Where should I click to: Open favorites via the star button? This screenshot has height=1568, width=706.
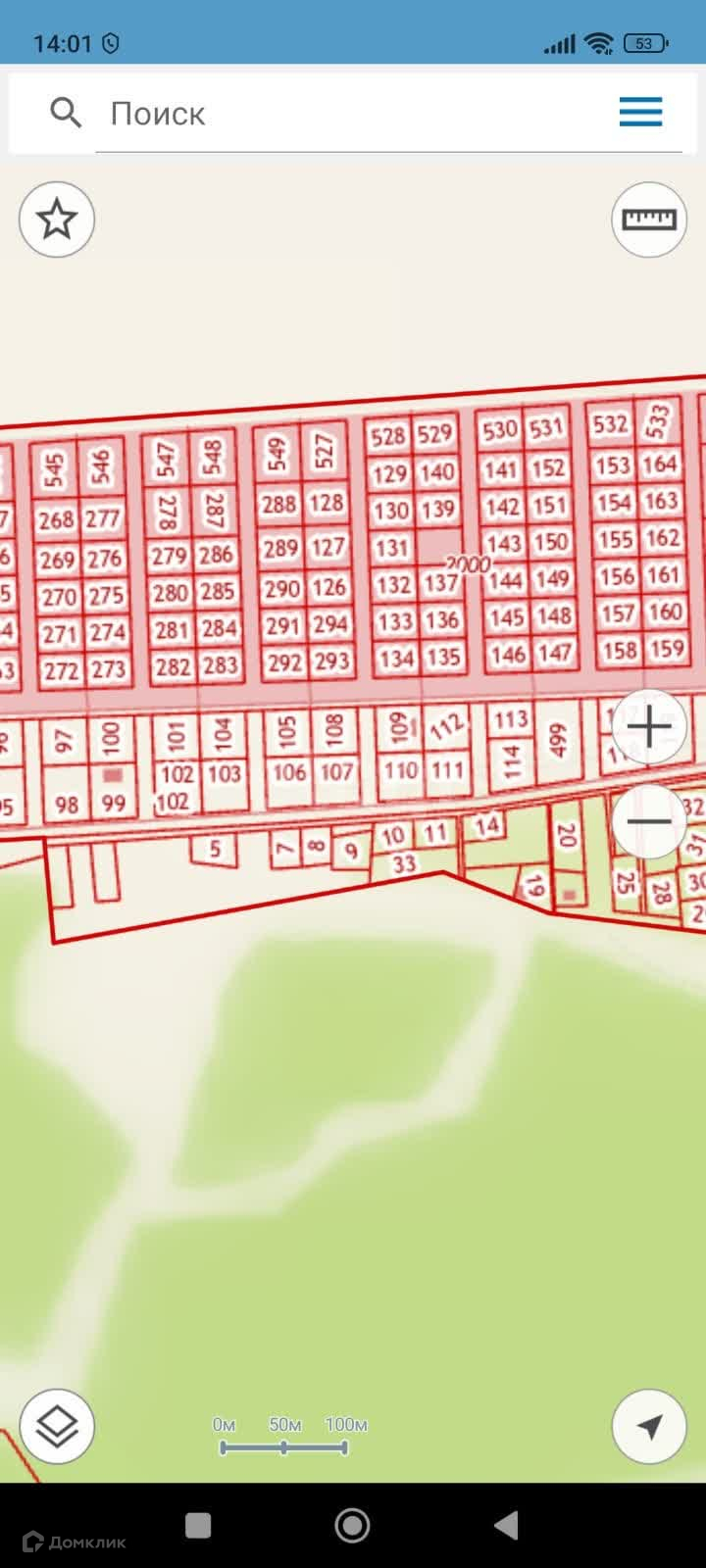(57, 220)
